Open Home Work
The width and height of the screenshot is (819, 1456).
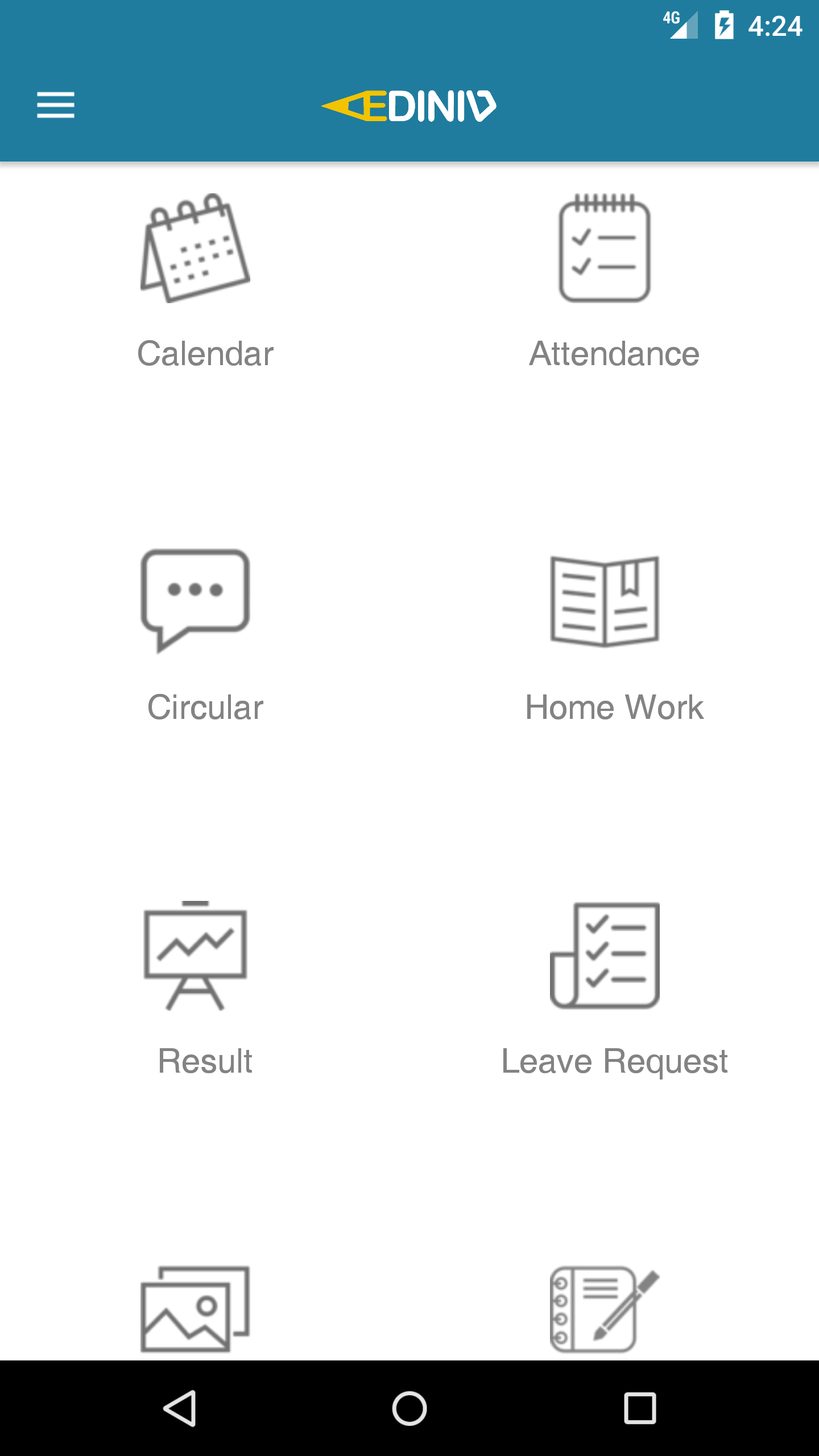pyautogui.click(x=613, y=634)
